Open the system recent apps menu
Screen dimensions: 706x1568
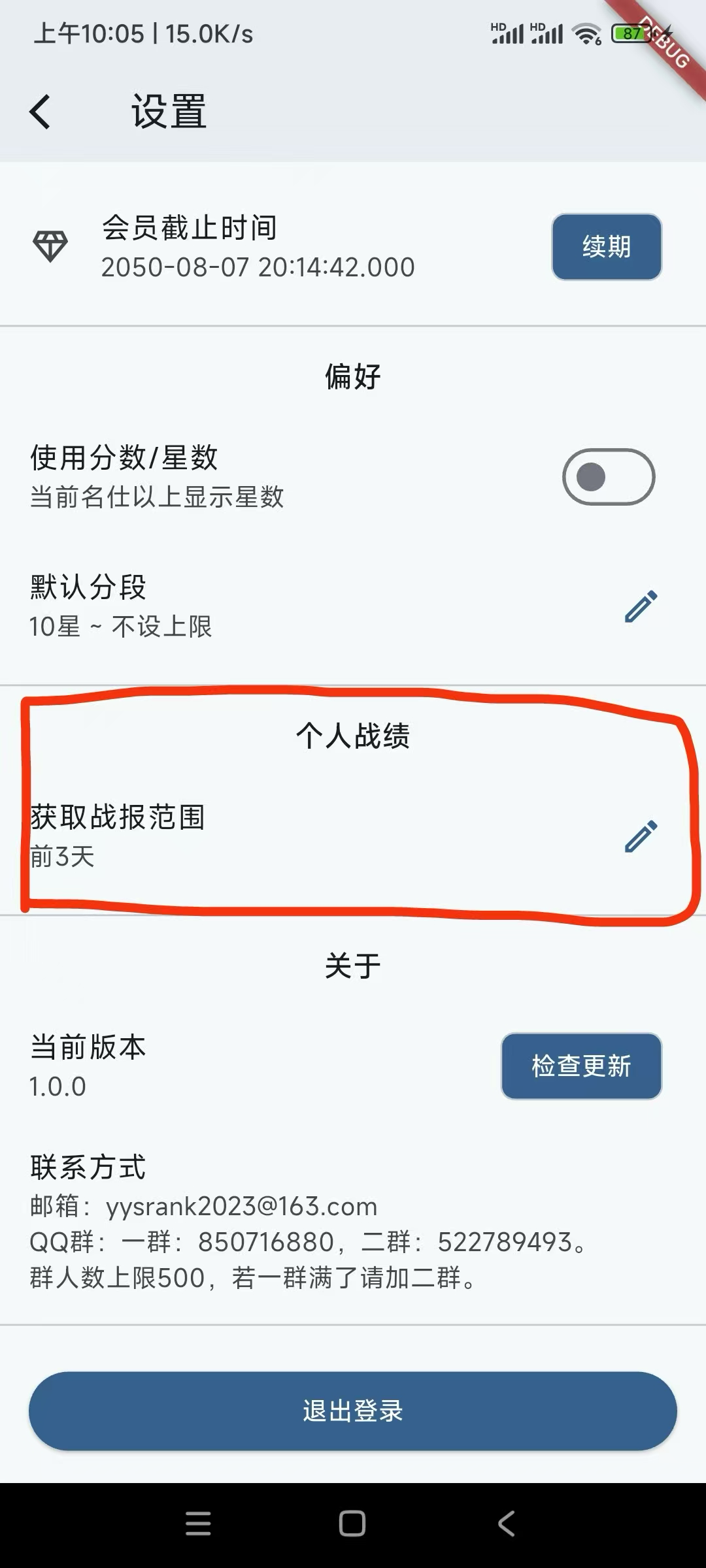click(x=198, y=1524)
